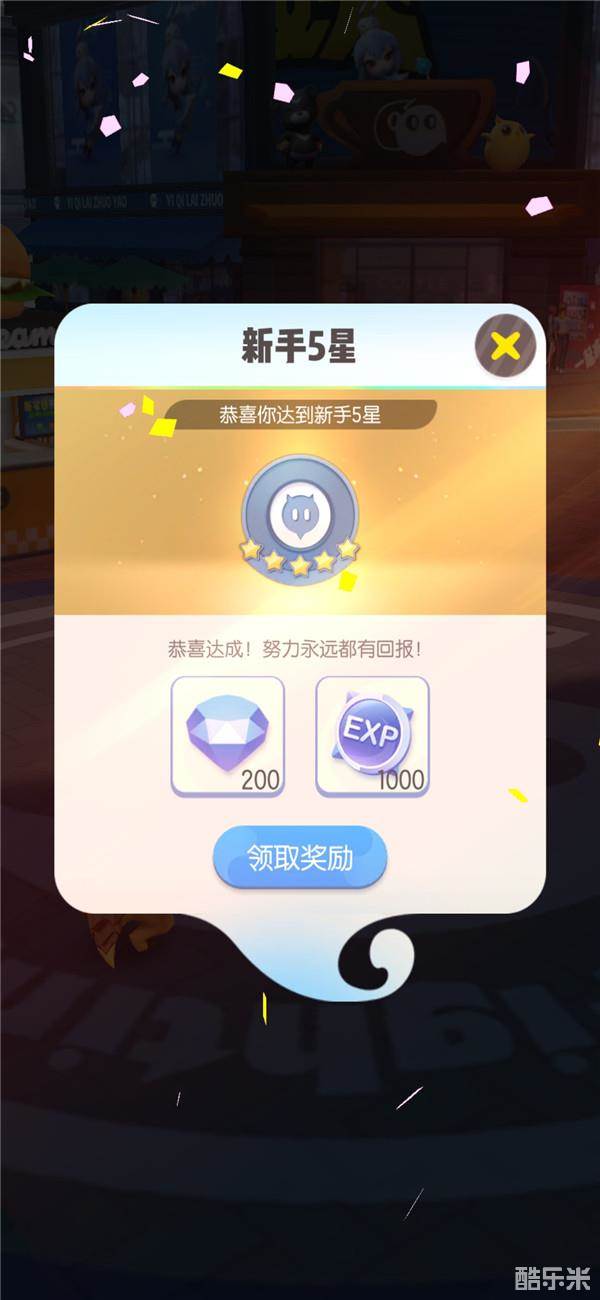Close the 新手5星 reward dialog
The width and height of the screenshot is (600, 1300).
(506, 347)
